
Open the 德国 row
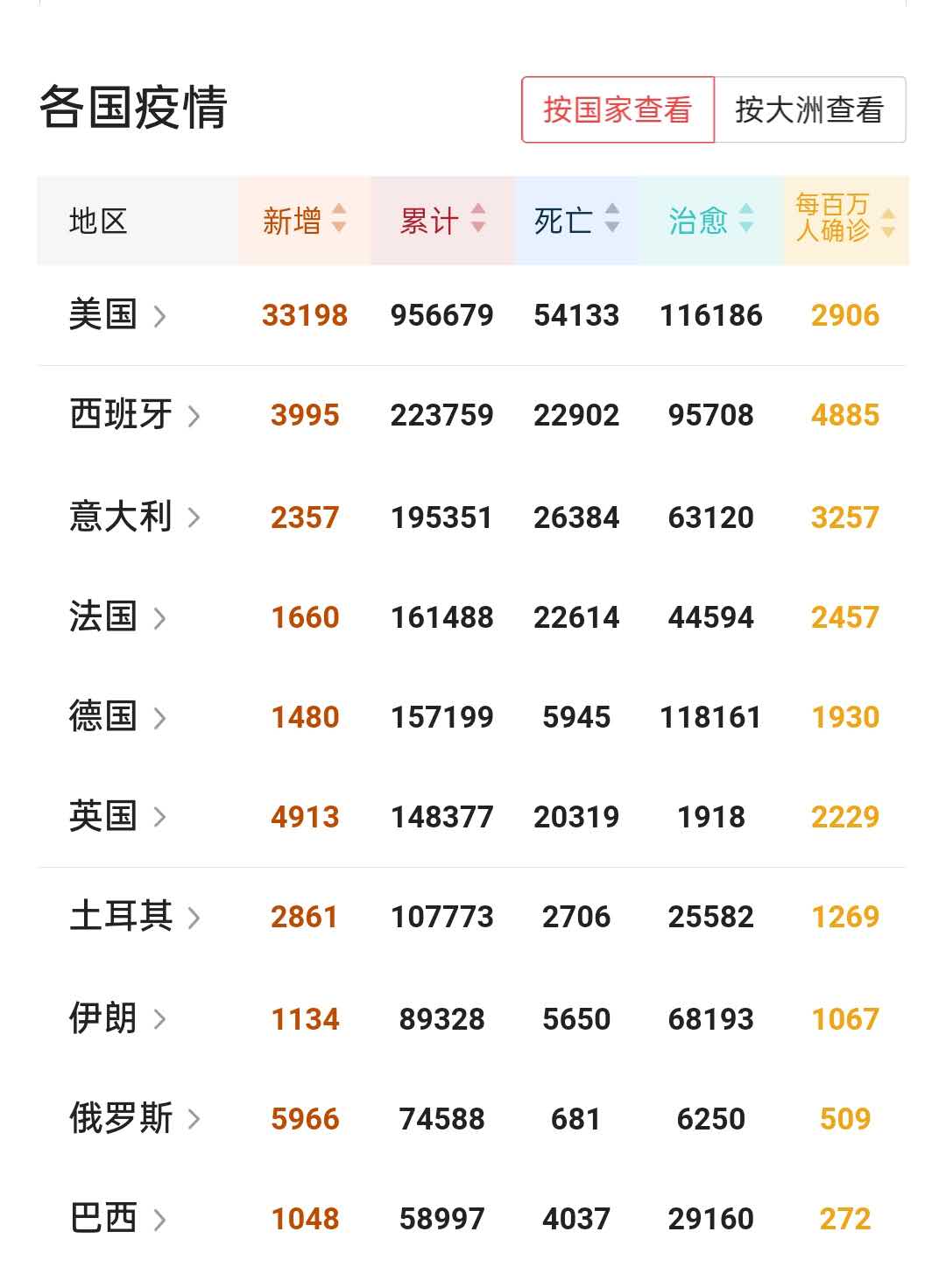point(117,717)
